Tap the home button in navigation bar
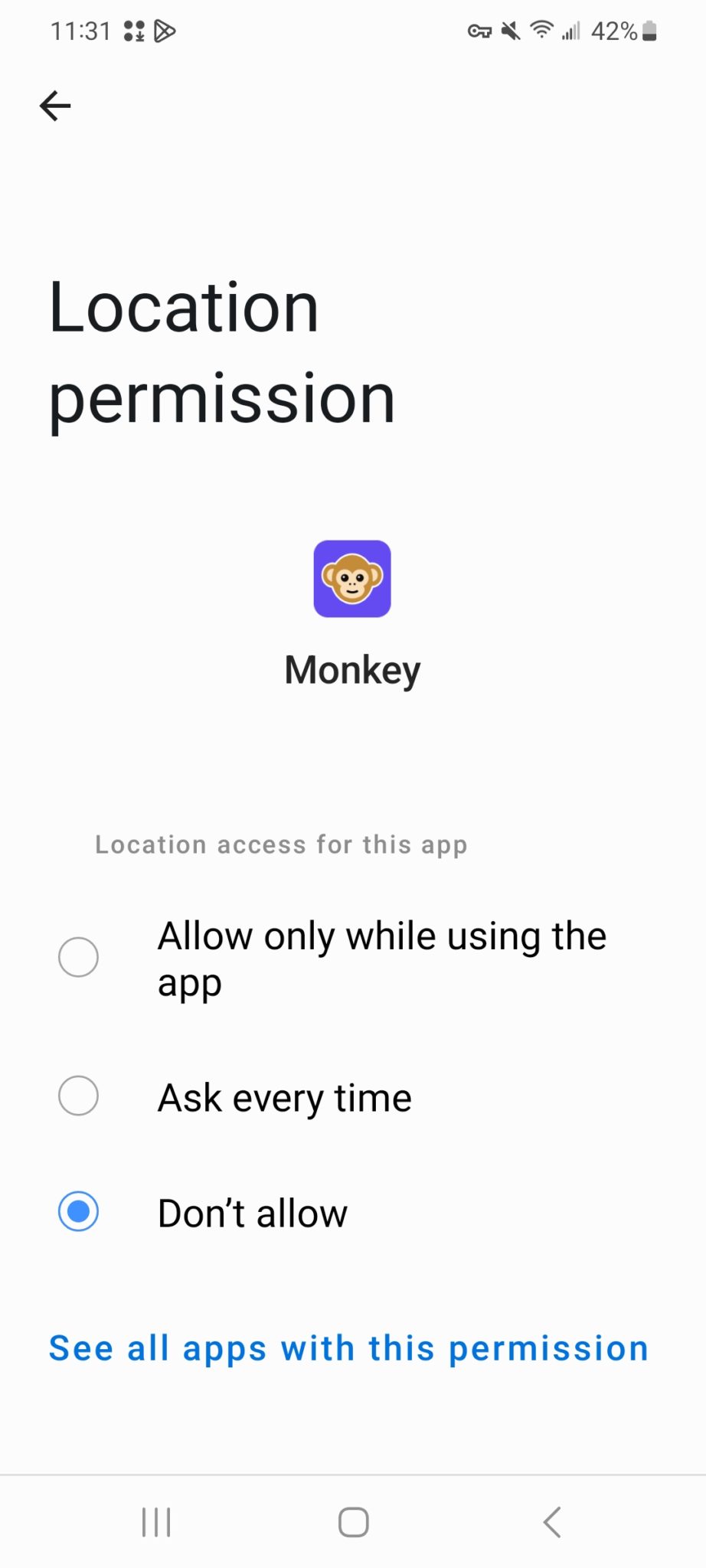Viewport: 706px width, 1568px height. click(353, 1522)
